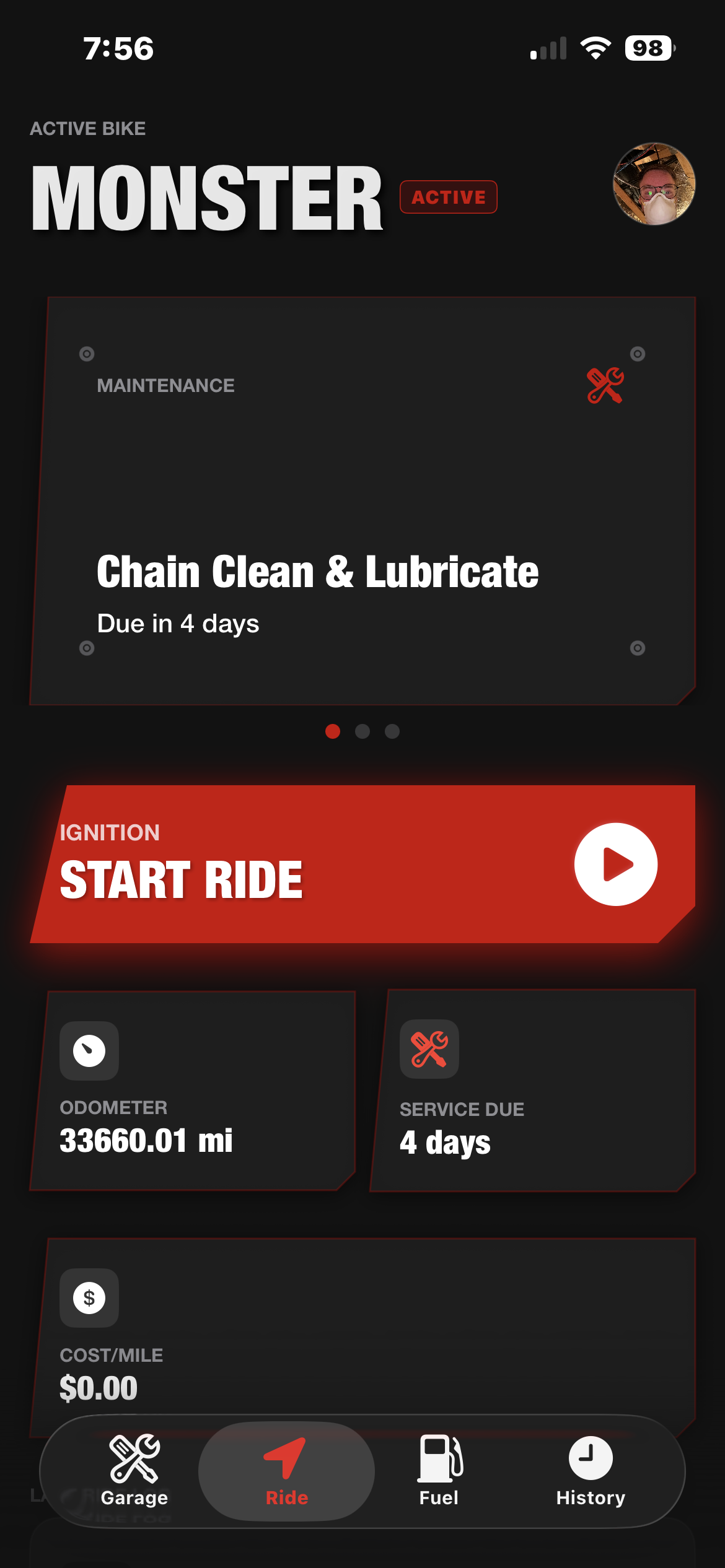Select the third carousel page indicator

point(391,732)
